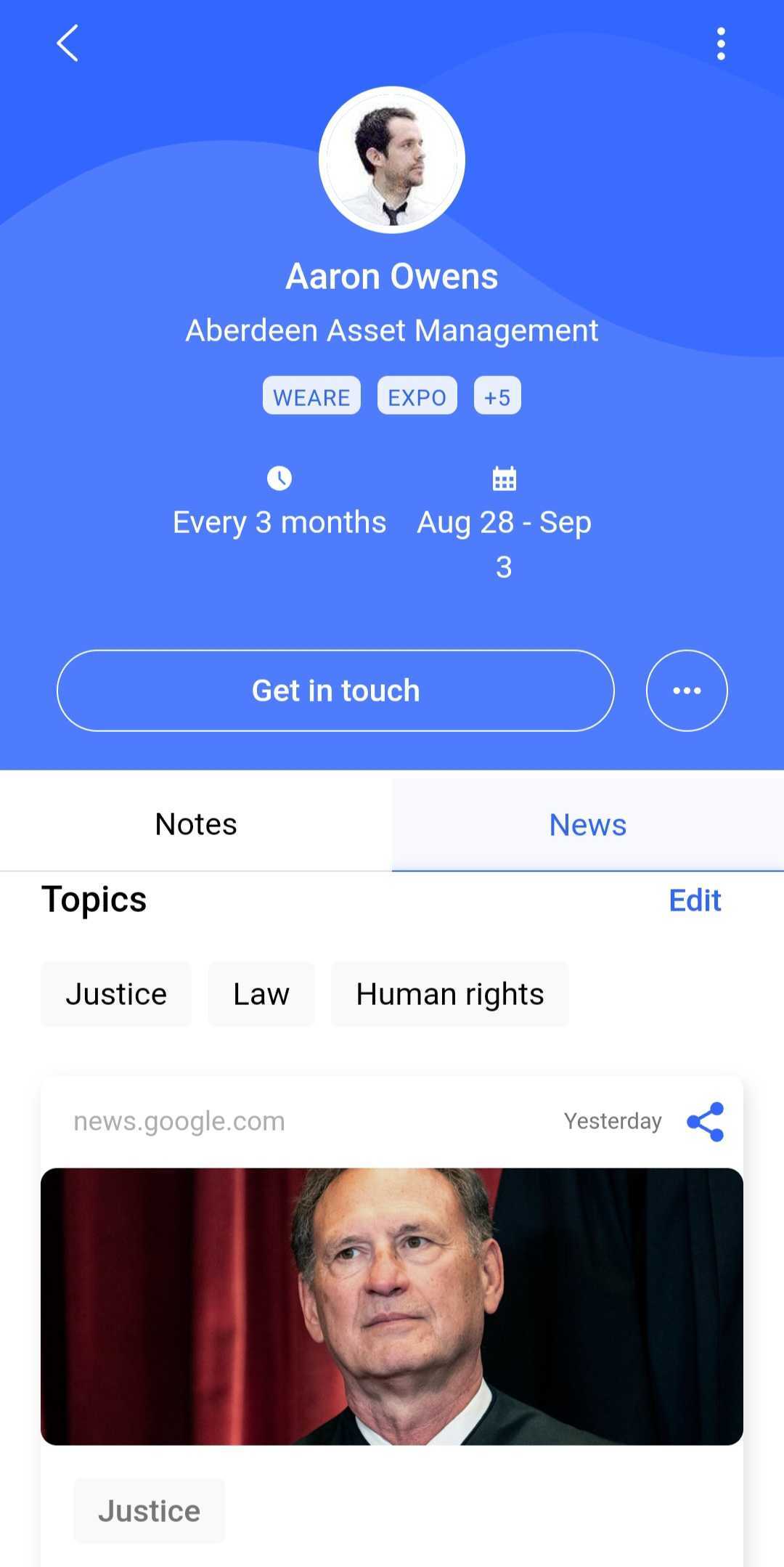Open the news article photo card

392,1306
